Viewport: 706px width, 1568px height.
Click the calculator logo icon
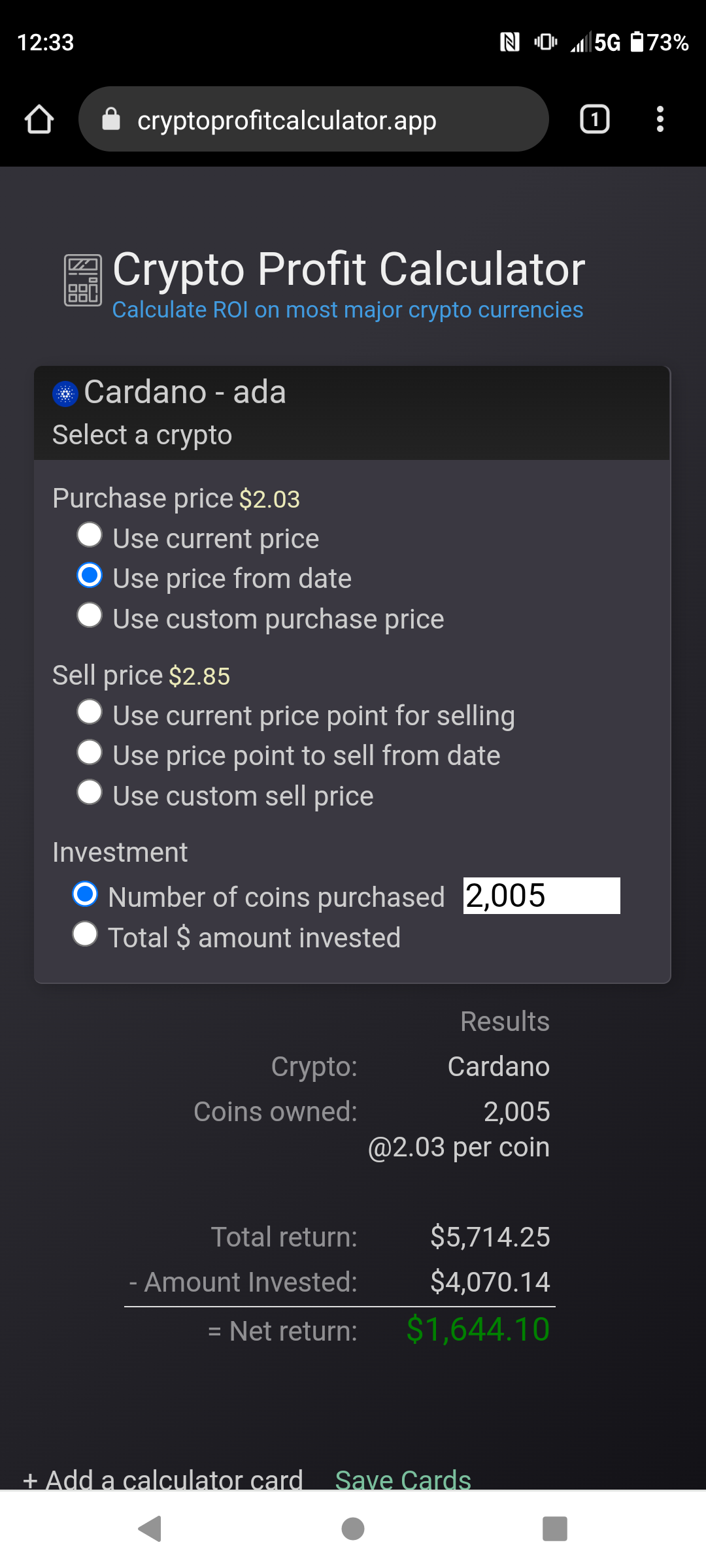82,280
